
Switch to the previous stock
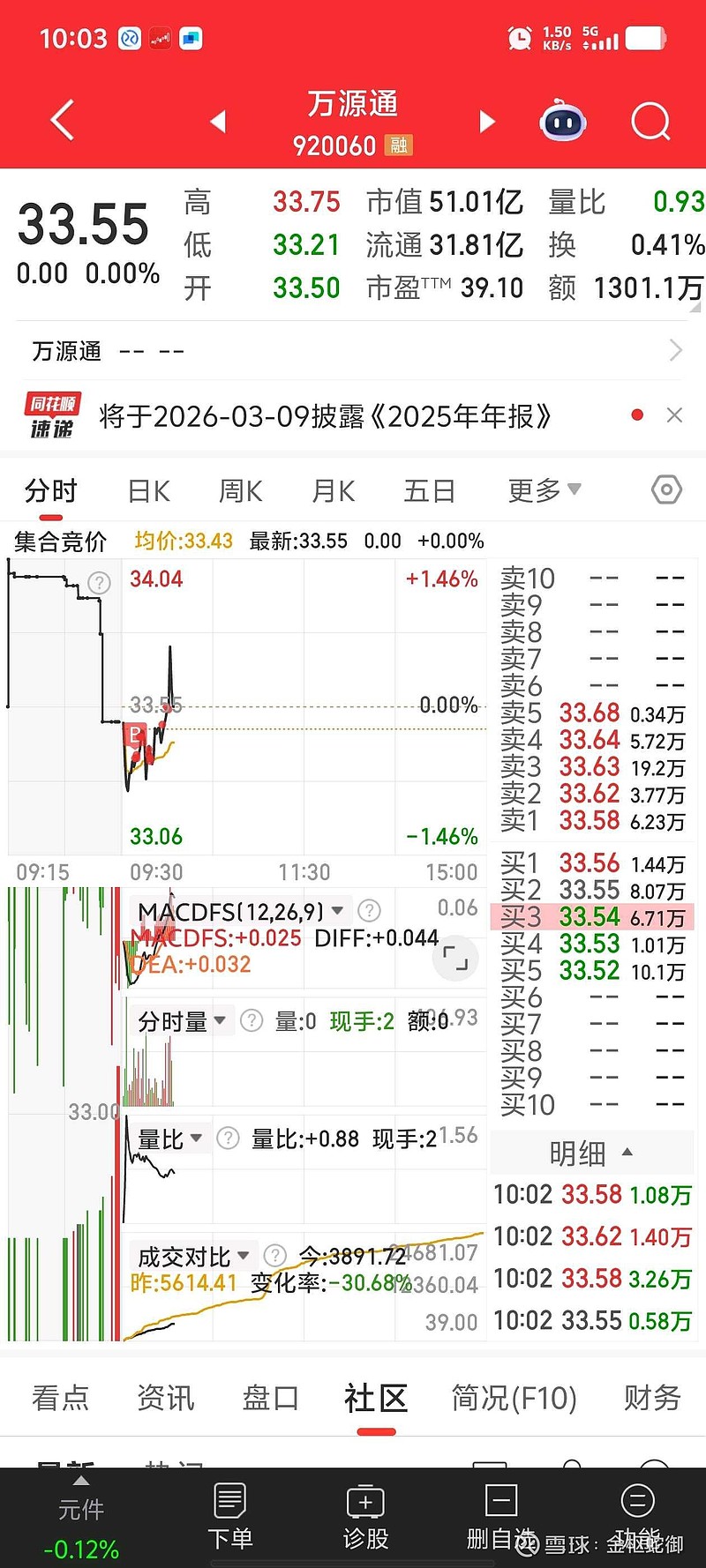(218, 122)
